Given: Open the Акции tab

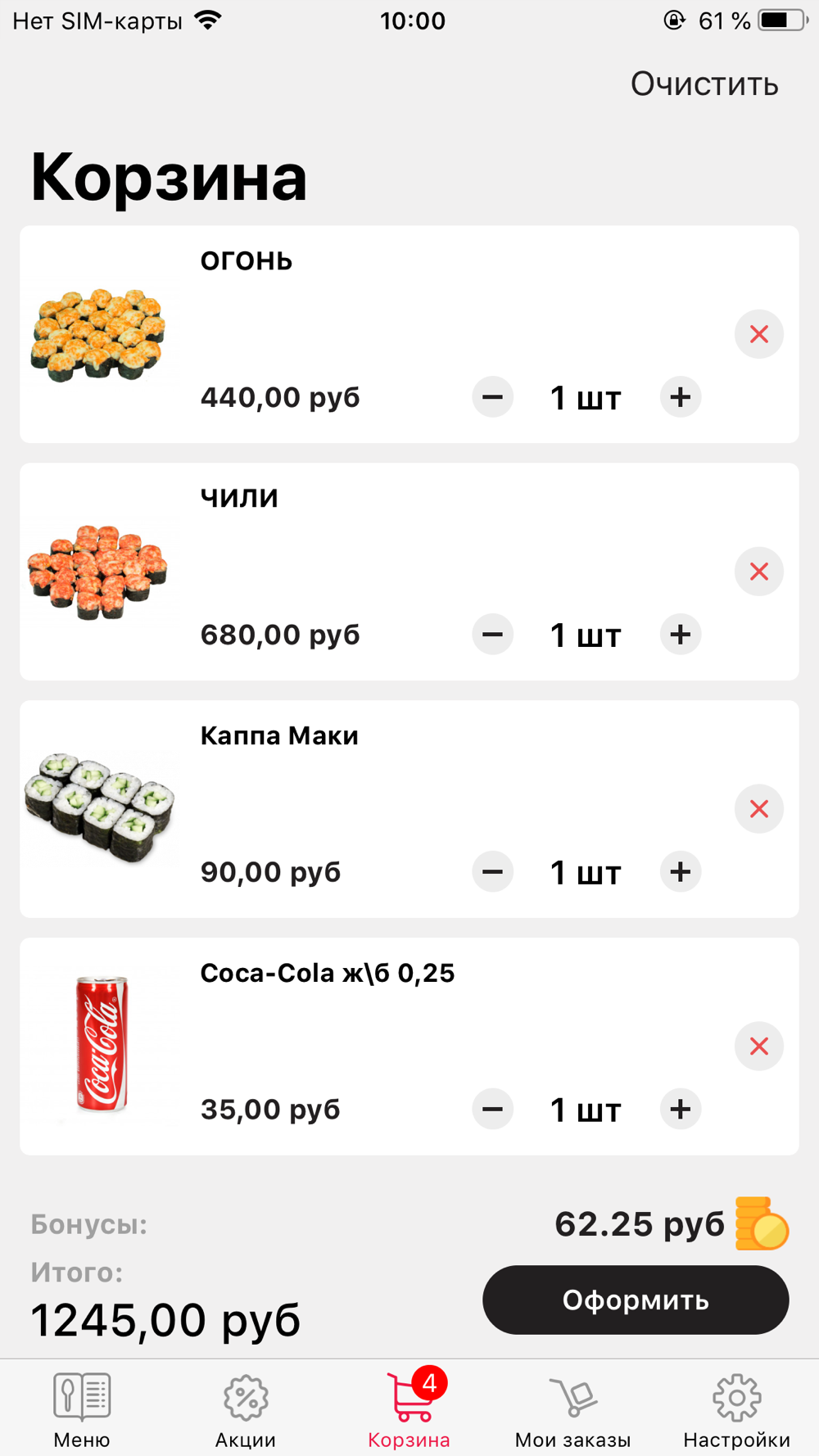Looking at the screenshot, I should click(246, 1410).
